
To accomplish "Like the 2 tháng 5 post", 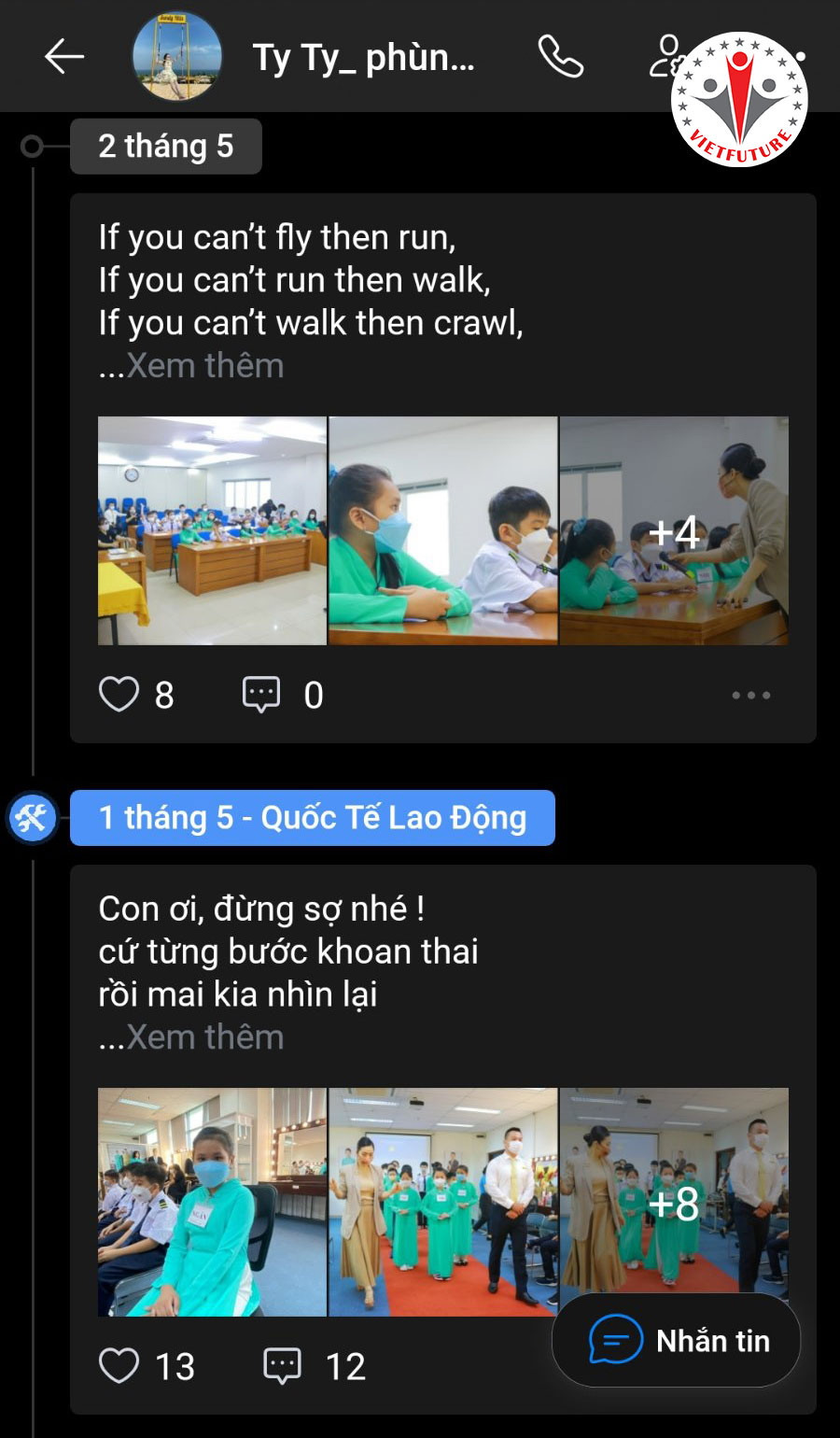I will tap(119, 695).
